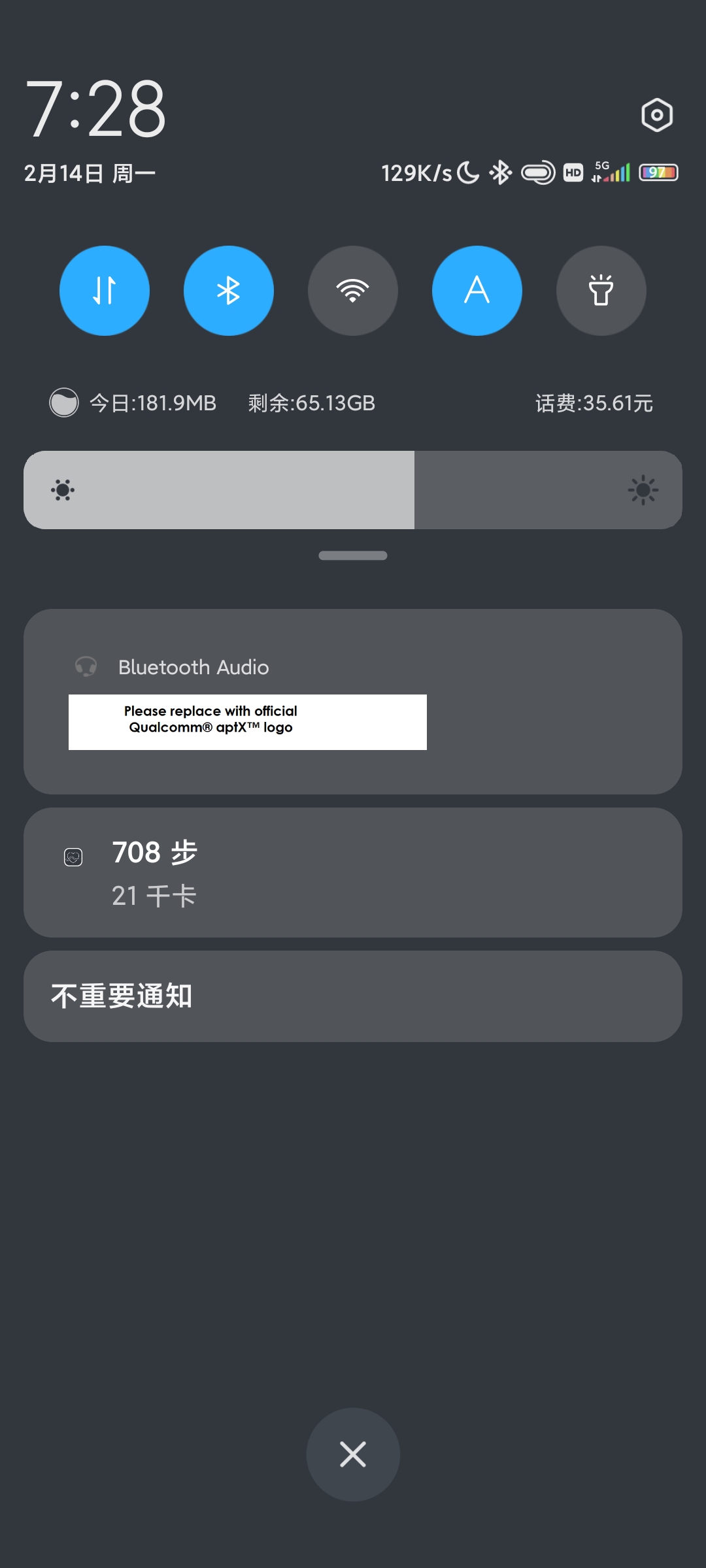Clear all notifications with X button

(x=353, y=1454)
